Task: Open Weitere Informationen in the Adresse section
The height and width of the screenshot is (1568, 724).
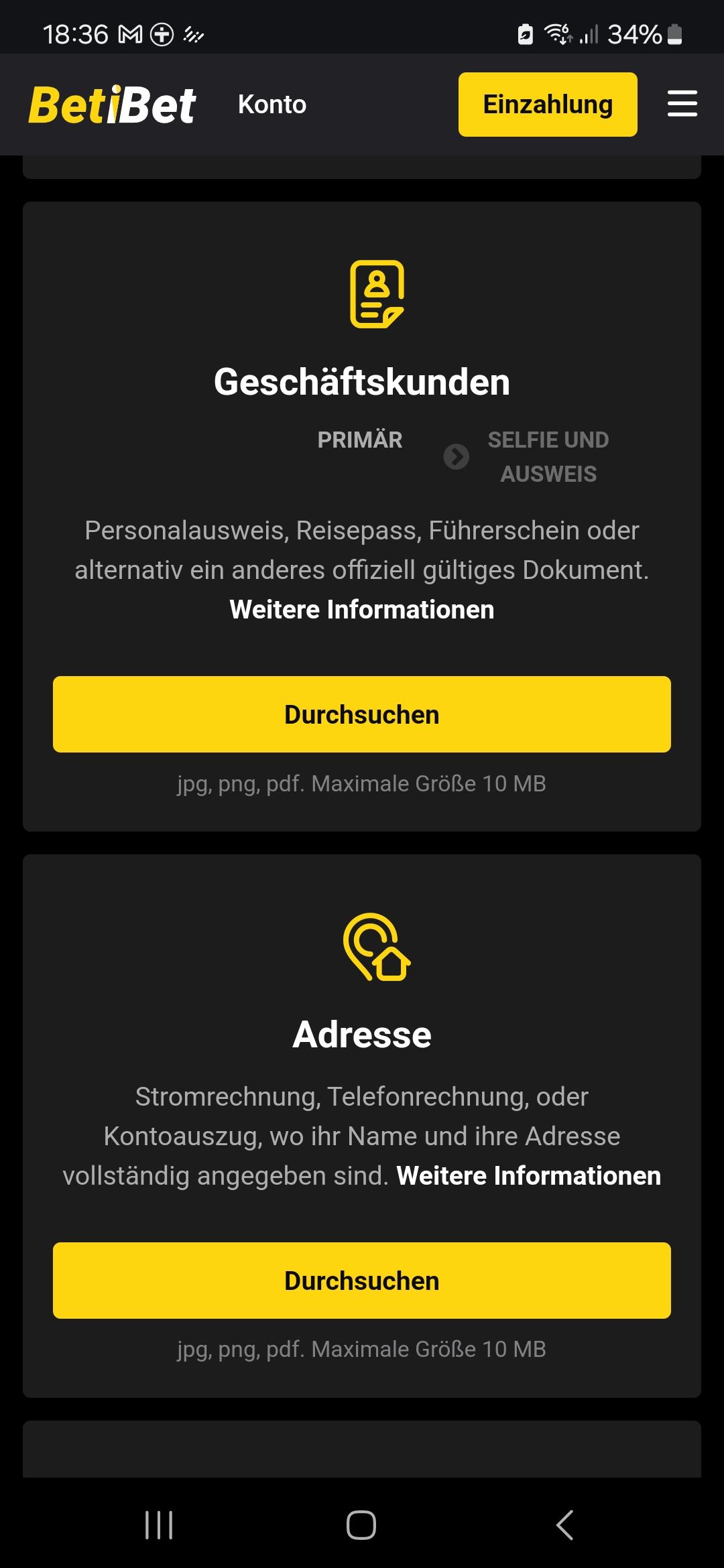Action: [x=529, y=1176]
